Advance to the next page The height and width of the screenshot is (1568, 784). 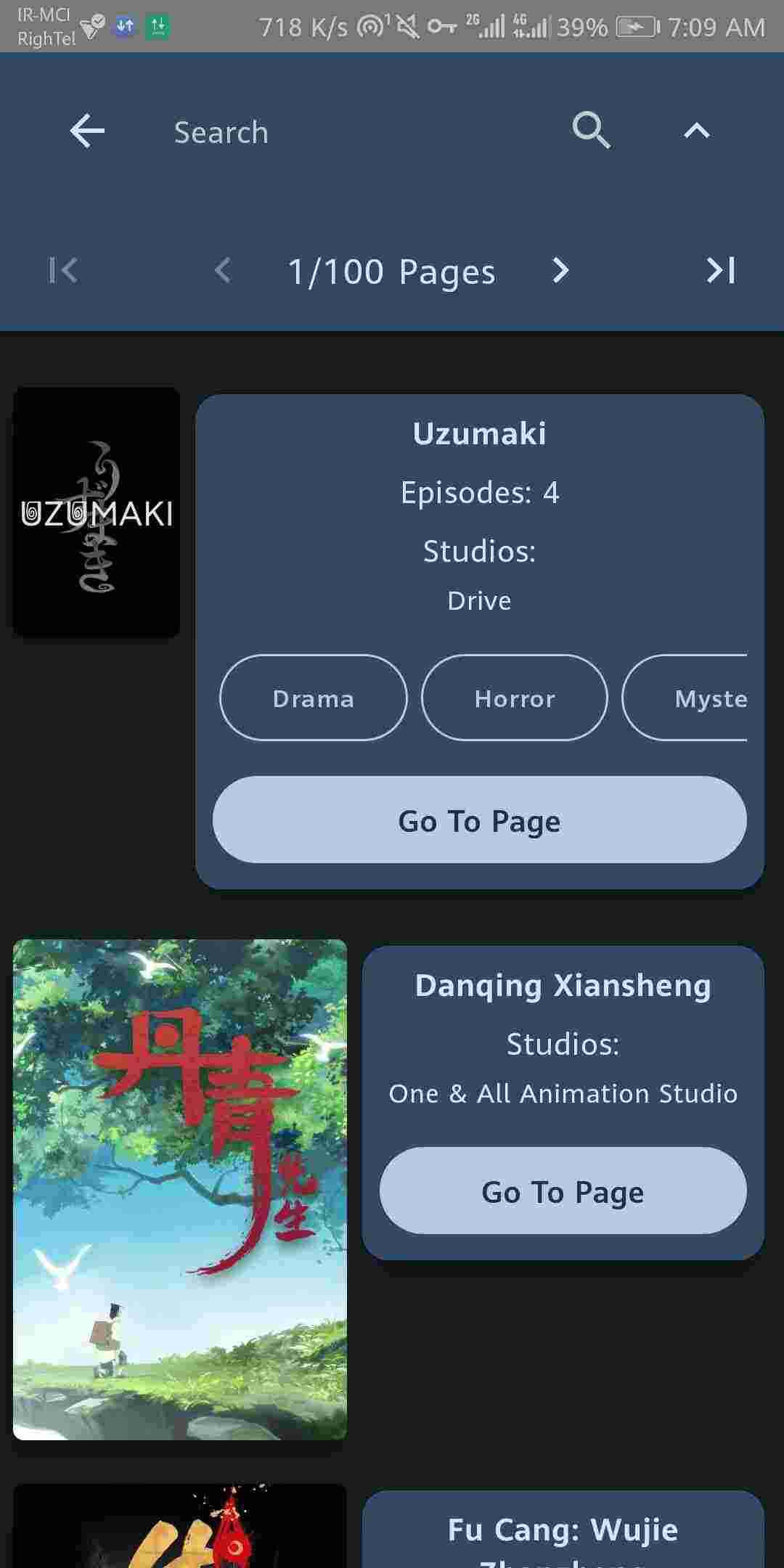click(x=560, y=271)
